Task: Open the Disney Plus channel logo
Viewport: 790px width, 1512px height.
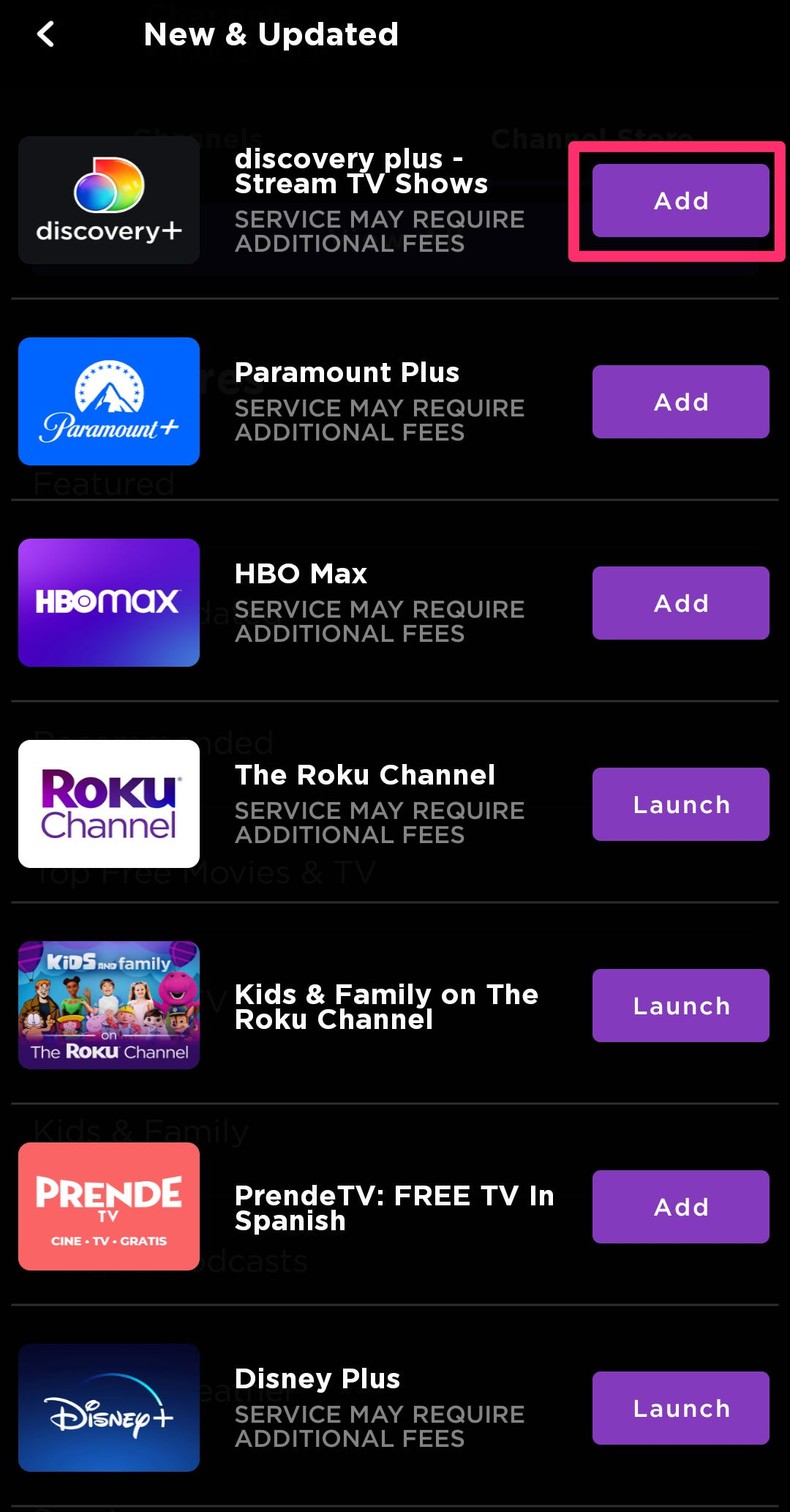Action: pos(108,1407)
